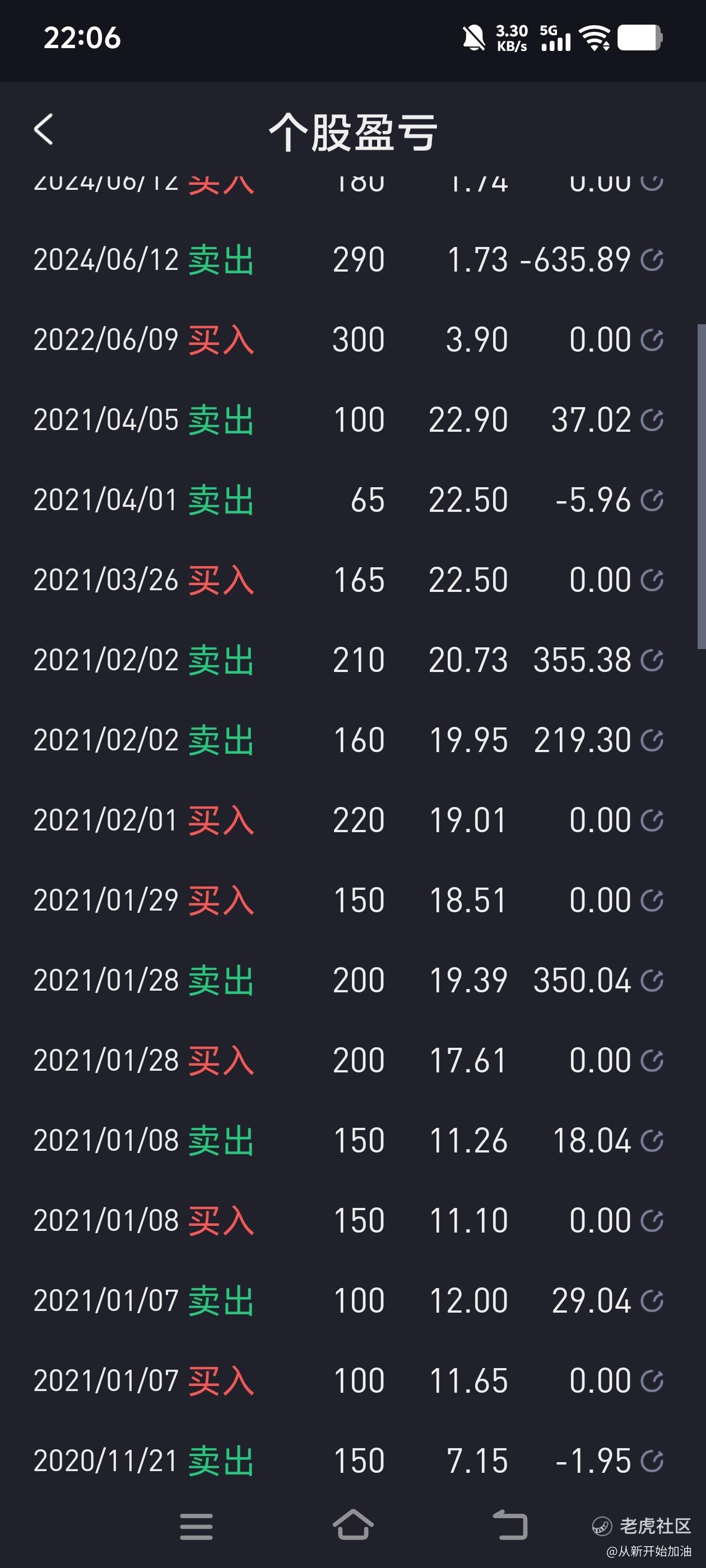The height and width of the screenshot is (1568, 706).
Task: Open share icon for 2021/01/29 买入 row
Action: tap(652, 900)
